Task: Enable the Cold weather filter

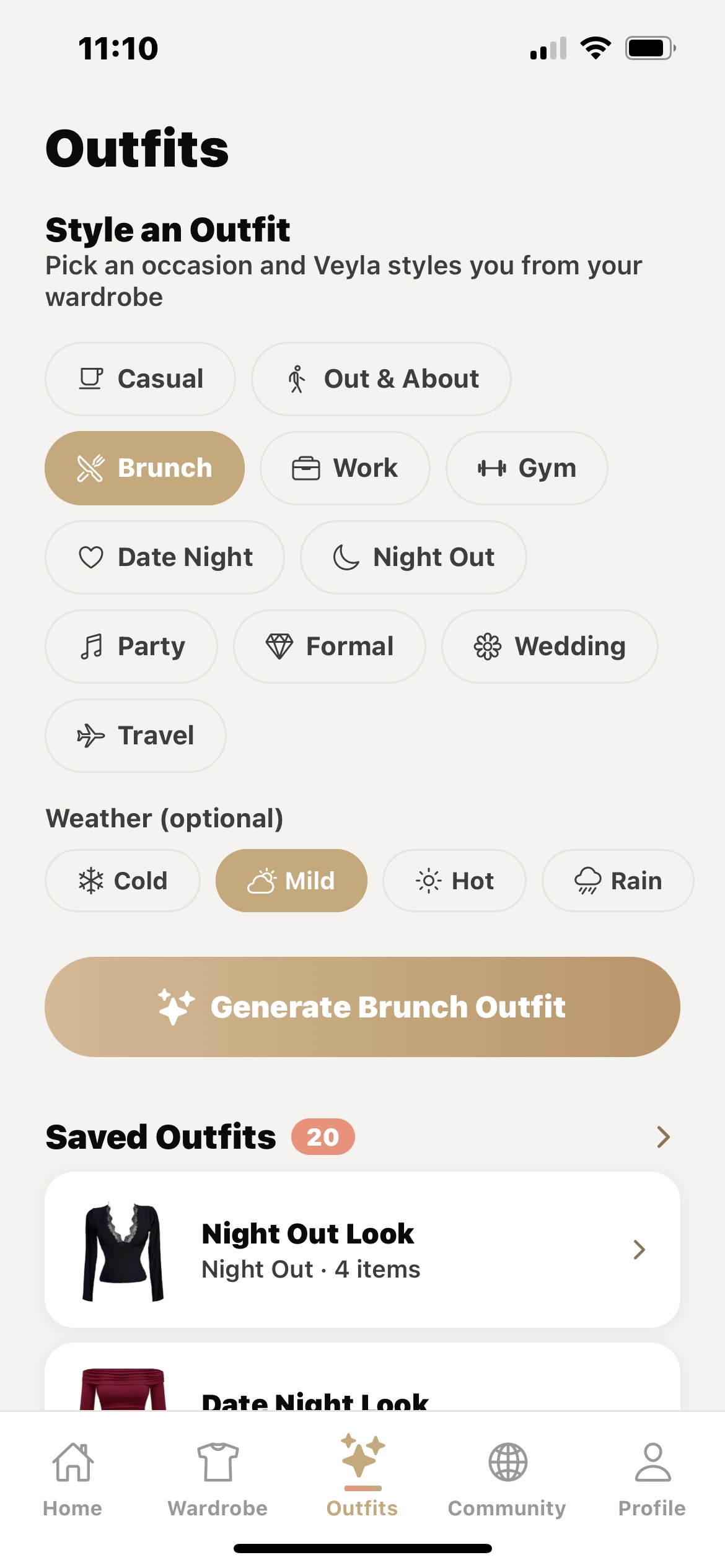Action: coord(122,880)
